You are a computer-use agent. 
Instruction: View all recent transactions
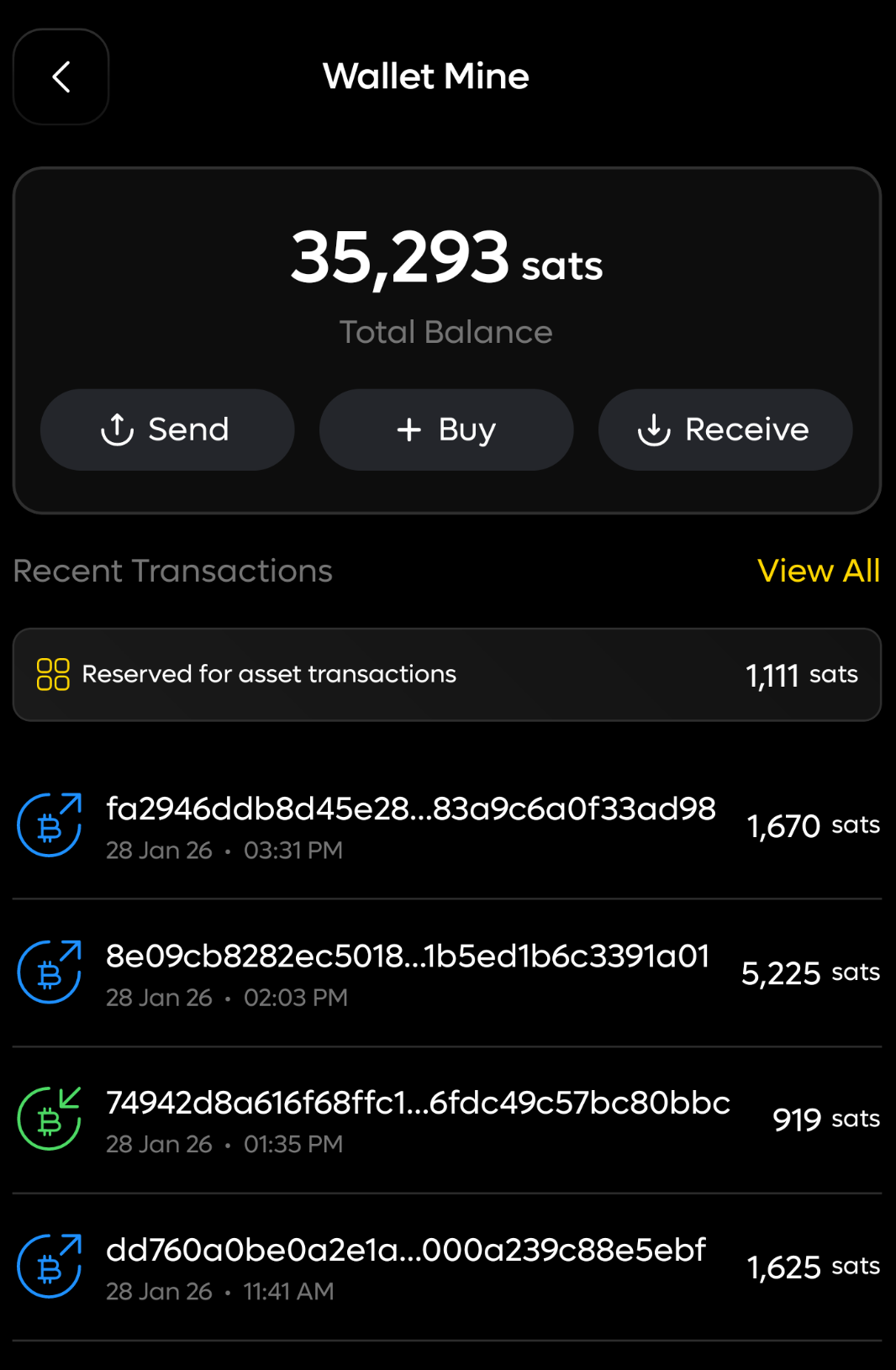pyautogui.click(x=818, y=571)
